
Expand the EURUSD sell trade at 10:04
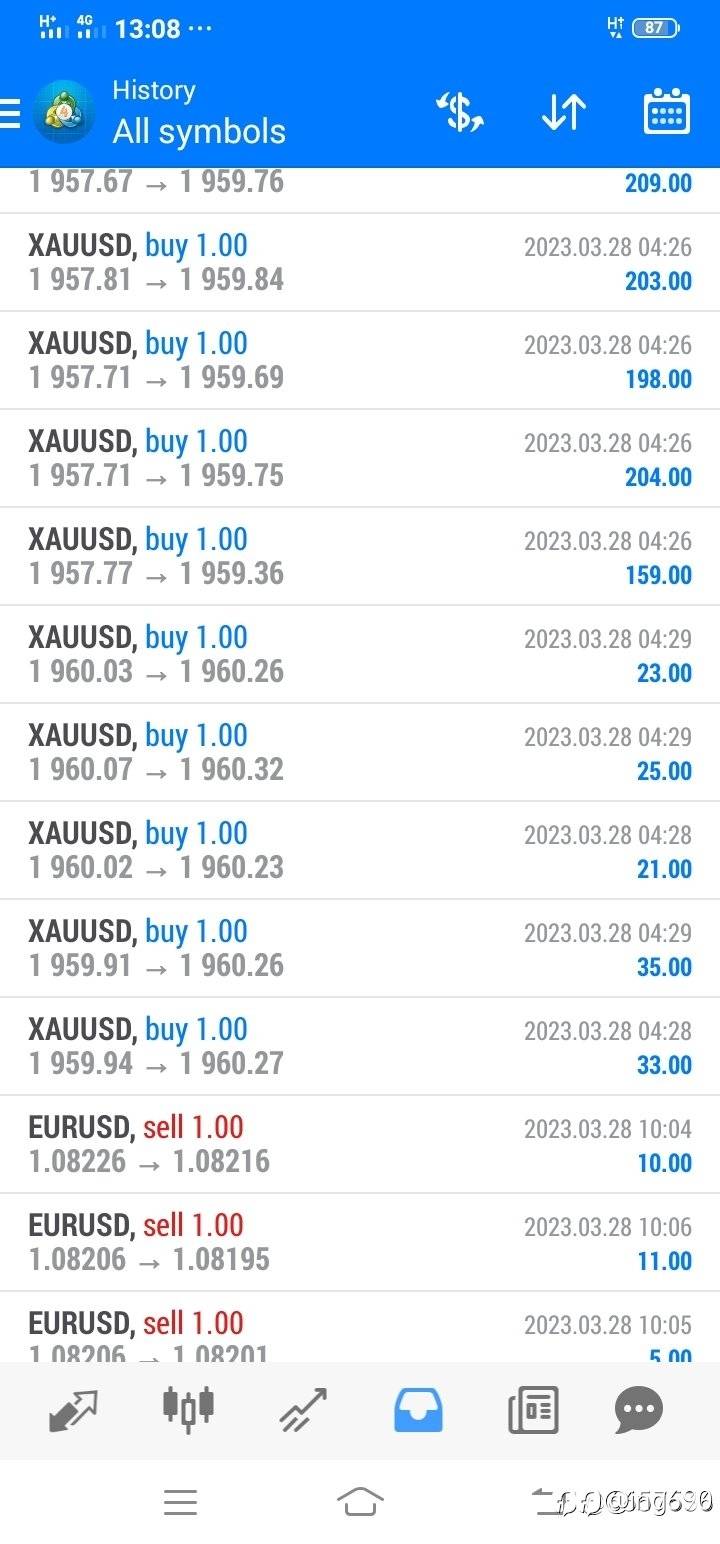pos(360,1145)
